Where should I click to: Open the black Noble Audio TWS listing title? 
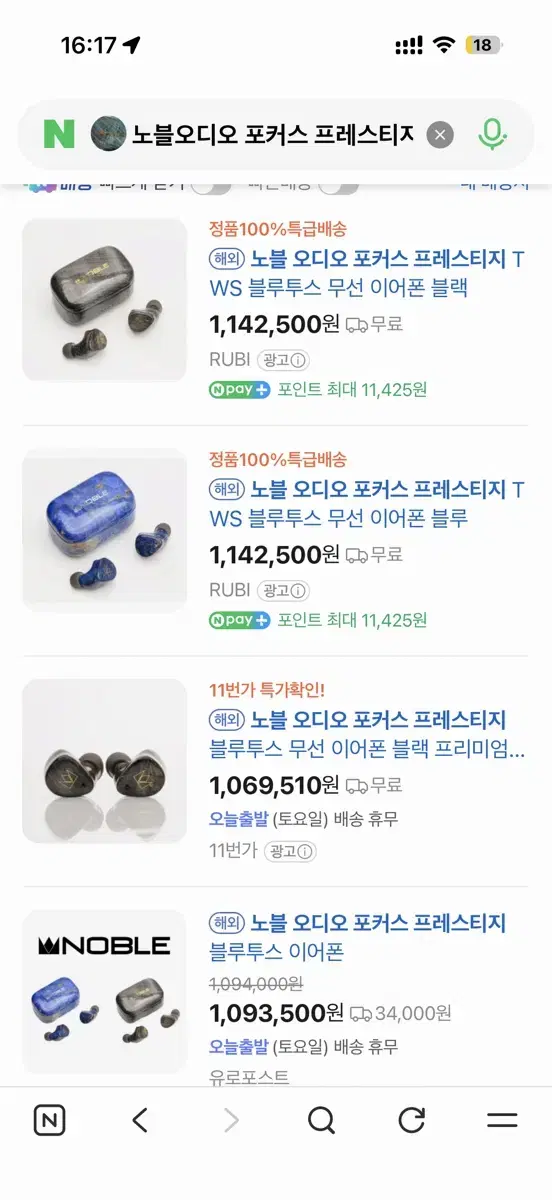tap(367, 274)
